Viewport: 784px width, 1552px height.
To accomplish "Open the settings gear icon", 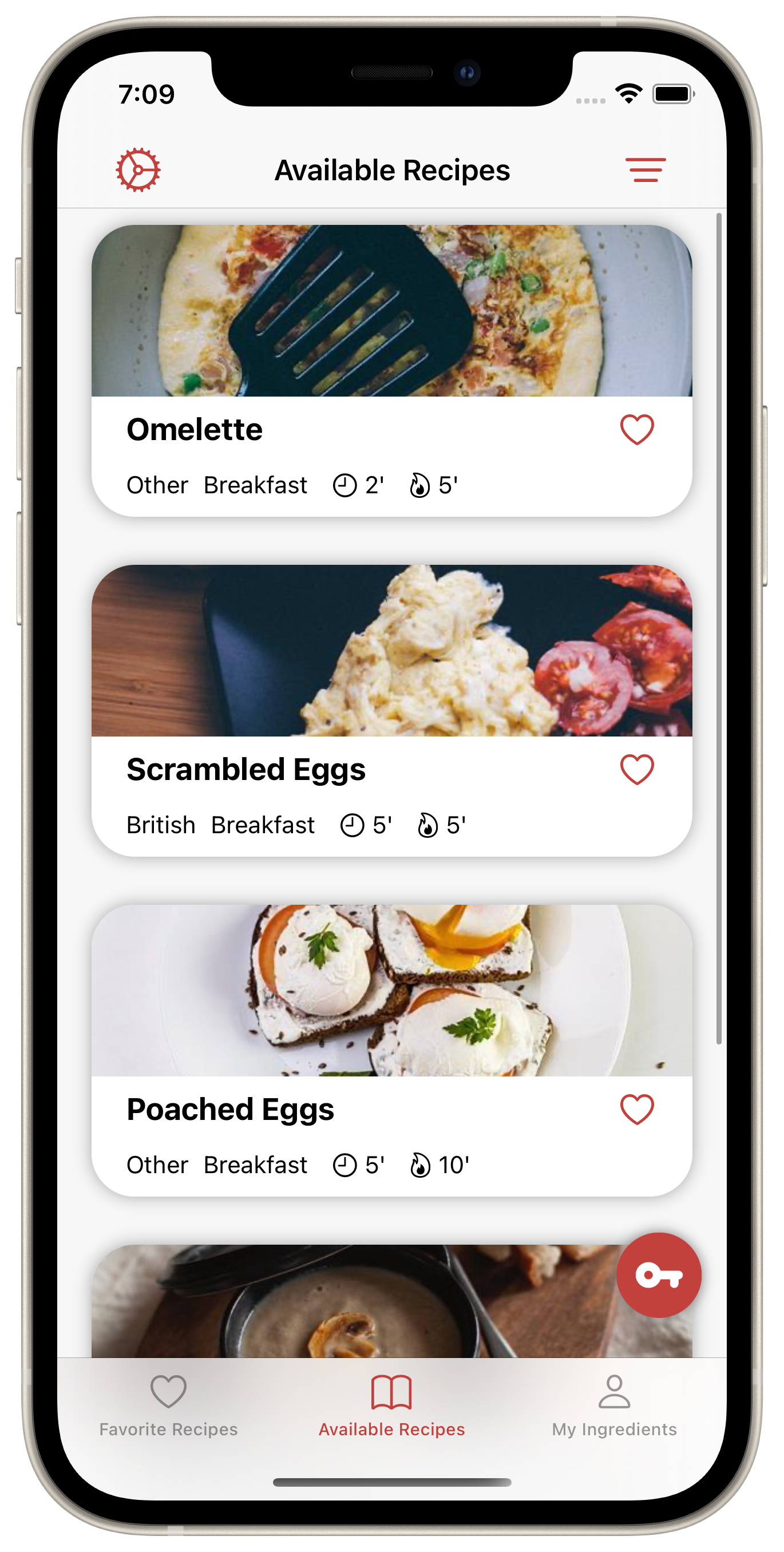I will 138,170.
